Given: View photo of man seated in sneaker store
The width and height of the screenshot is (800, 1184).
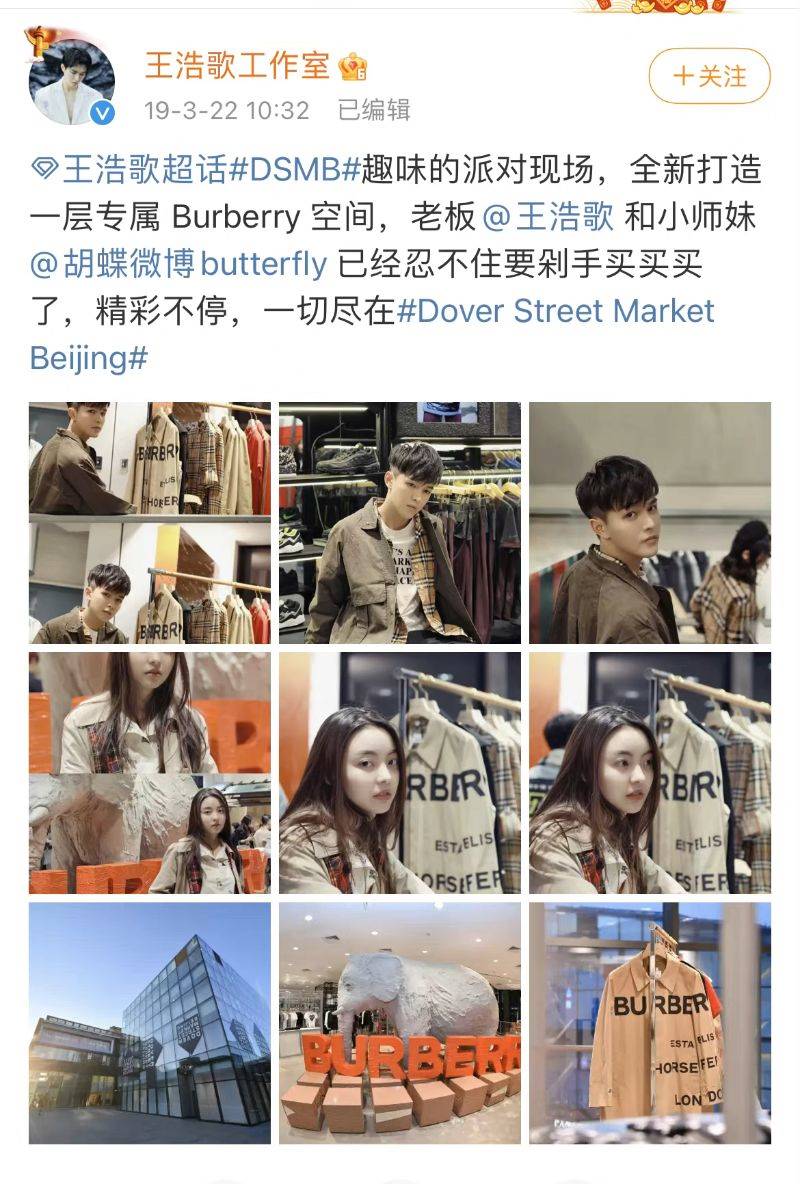Looking at the screenshot, I should click(x=399, y=522).
